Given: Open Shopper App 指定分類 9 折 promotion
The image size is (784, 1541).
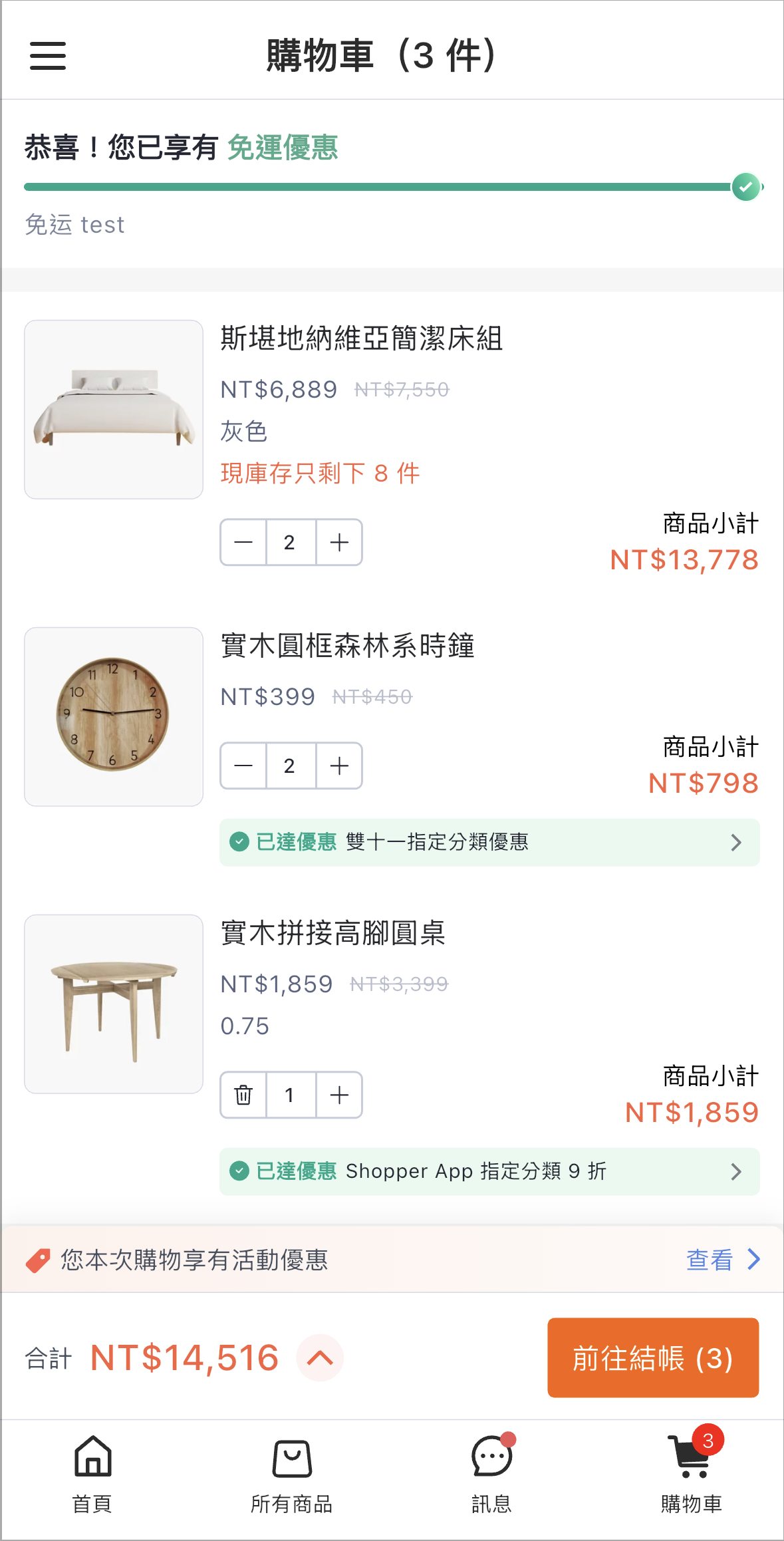Looking at the screenshot, I should click(489, 1171).
